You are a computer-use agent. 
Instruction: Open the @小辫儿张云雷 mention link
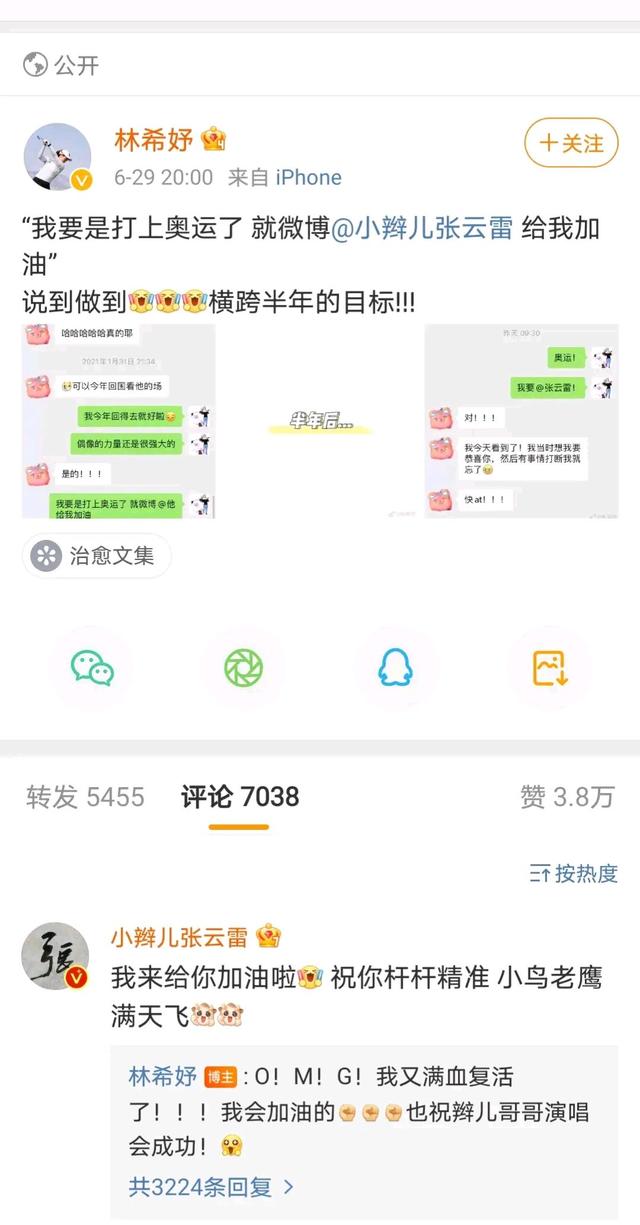coord(421,228)
